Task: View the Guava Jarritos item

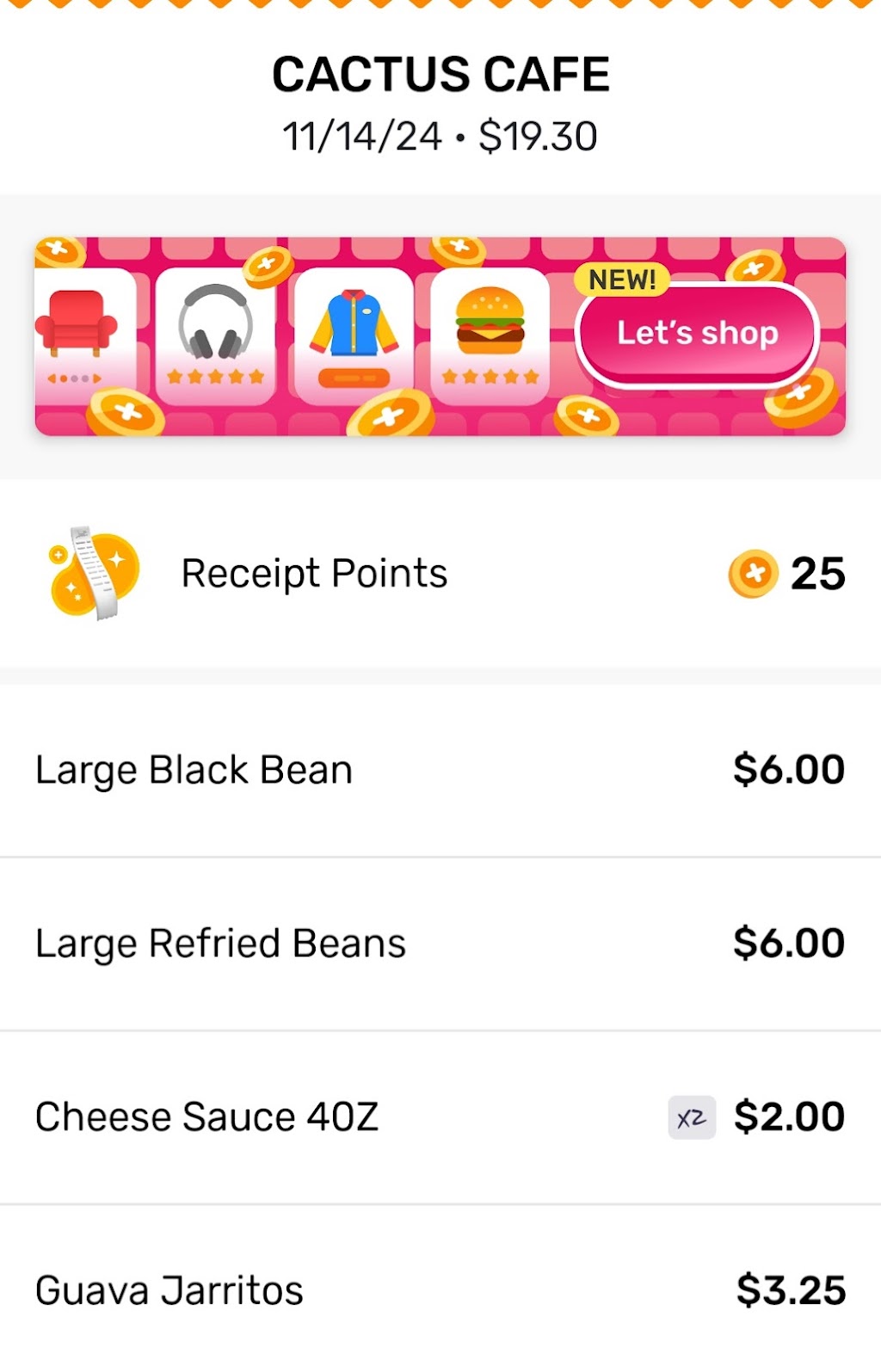Action: 440,1290
